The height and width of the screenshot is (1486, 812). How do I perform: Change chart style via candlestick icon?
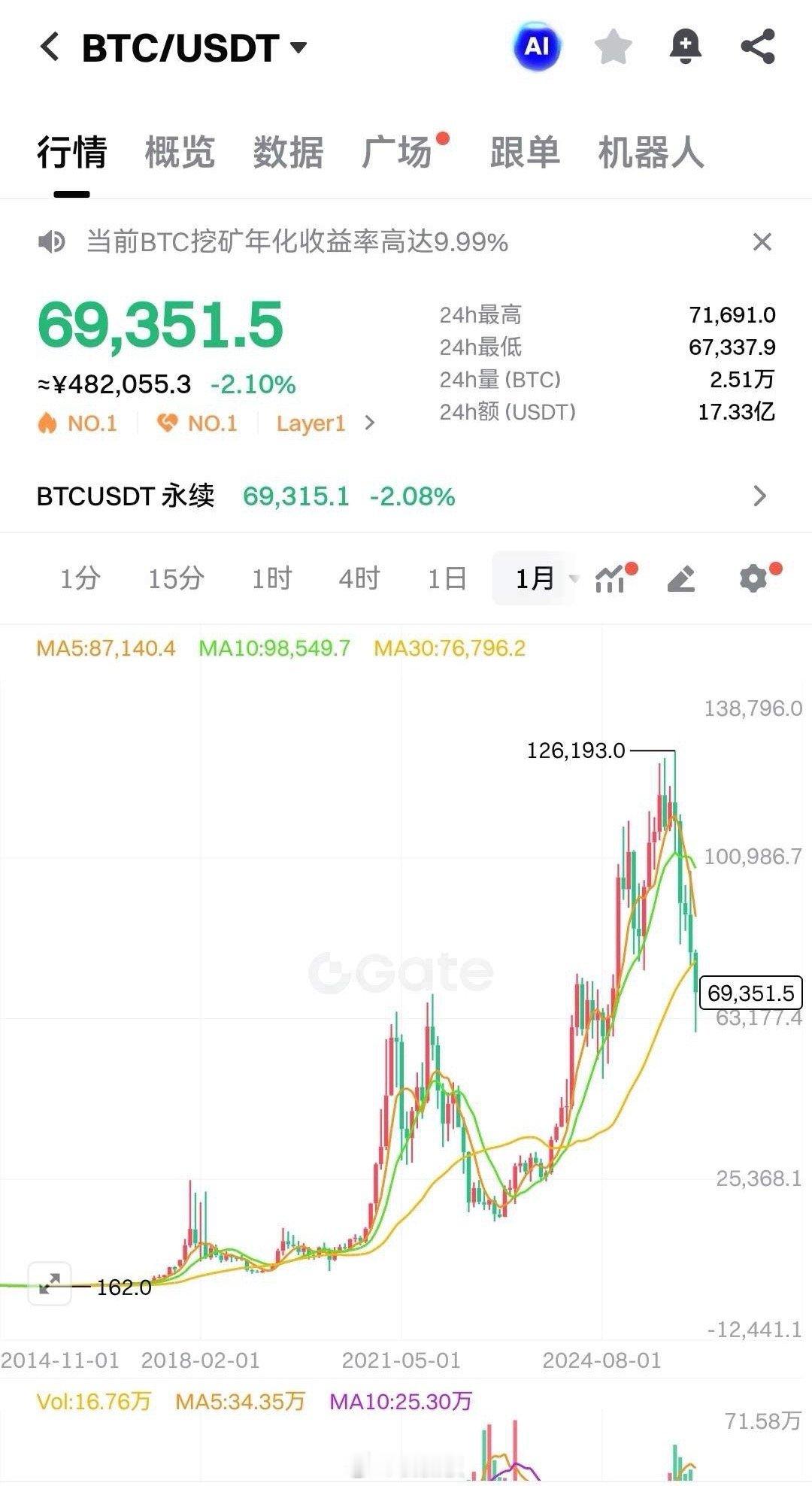609,578
